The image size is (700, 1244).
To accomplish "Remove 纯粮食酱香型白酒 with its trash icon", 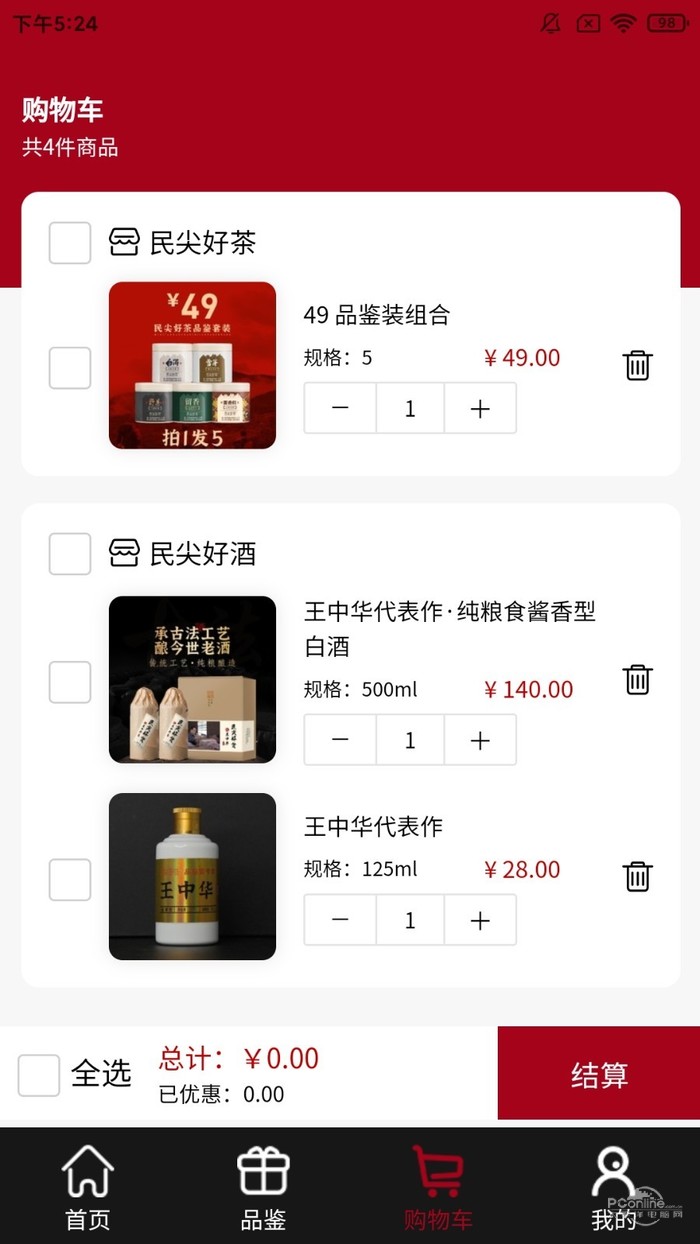I will [638, 680].
